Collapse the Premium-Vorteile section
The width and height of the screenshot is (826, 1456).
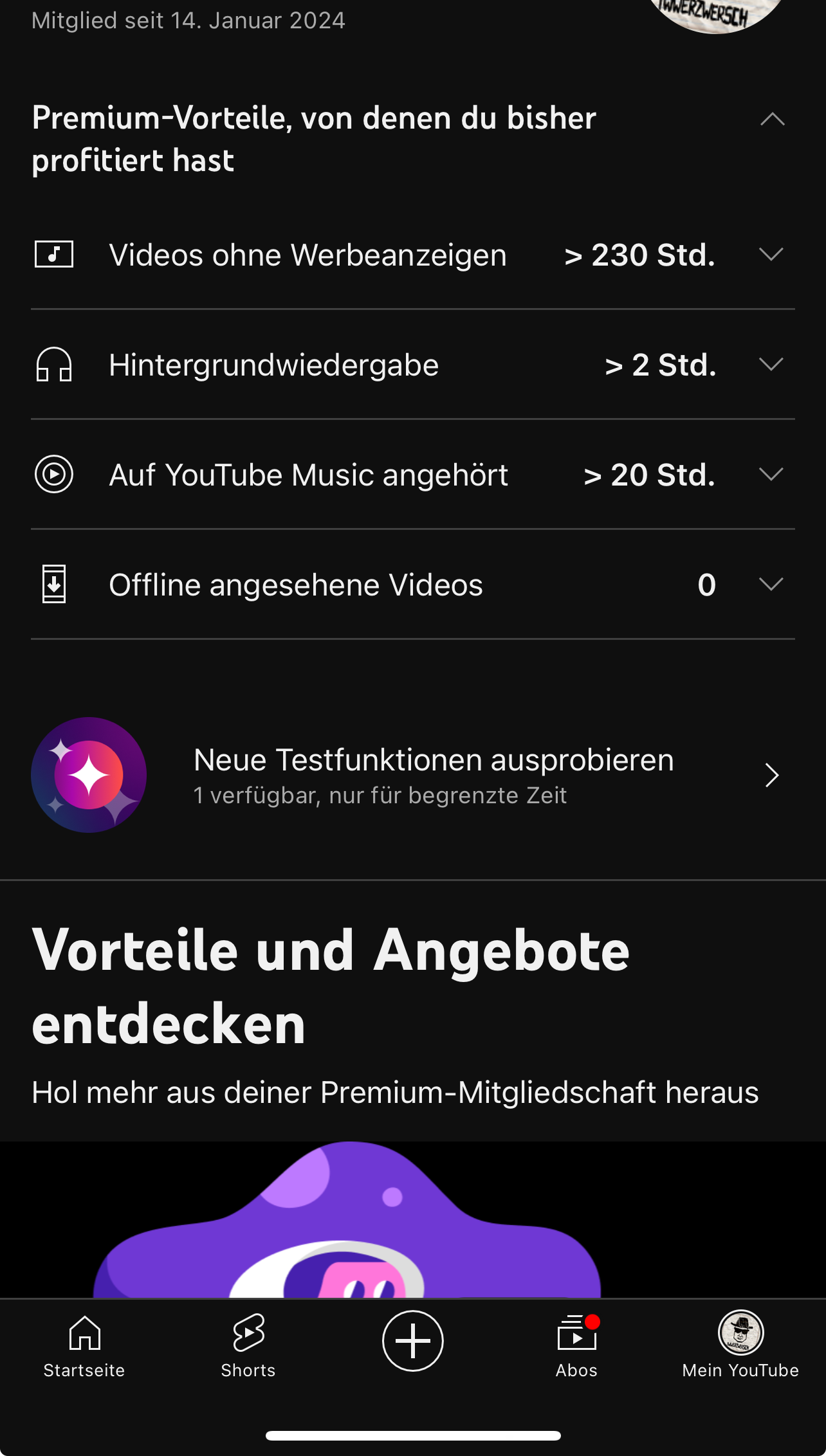pos(772,120)
